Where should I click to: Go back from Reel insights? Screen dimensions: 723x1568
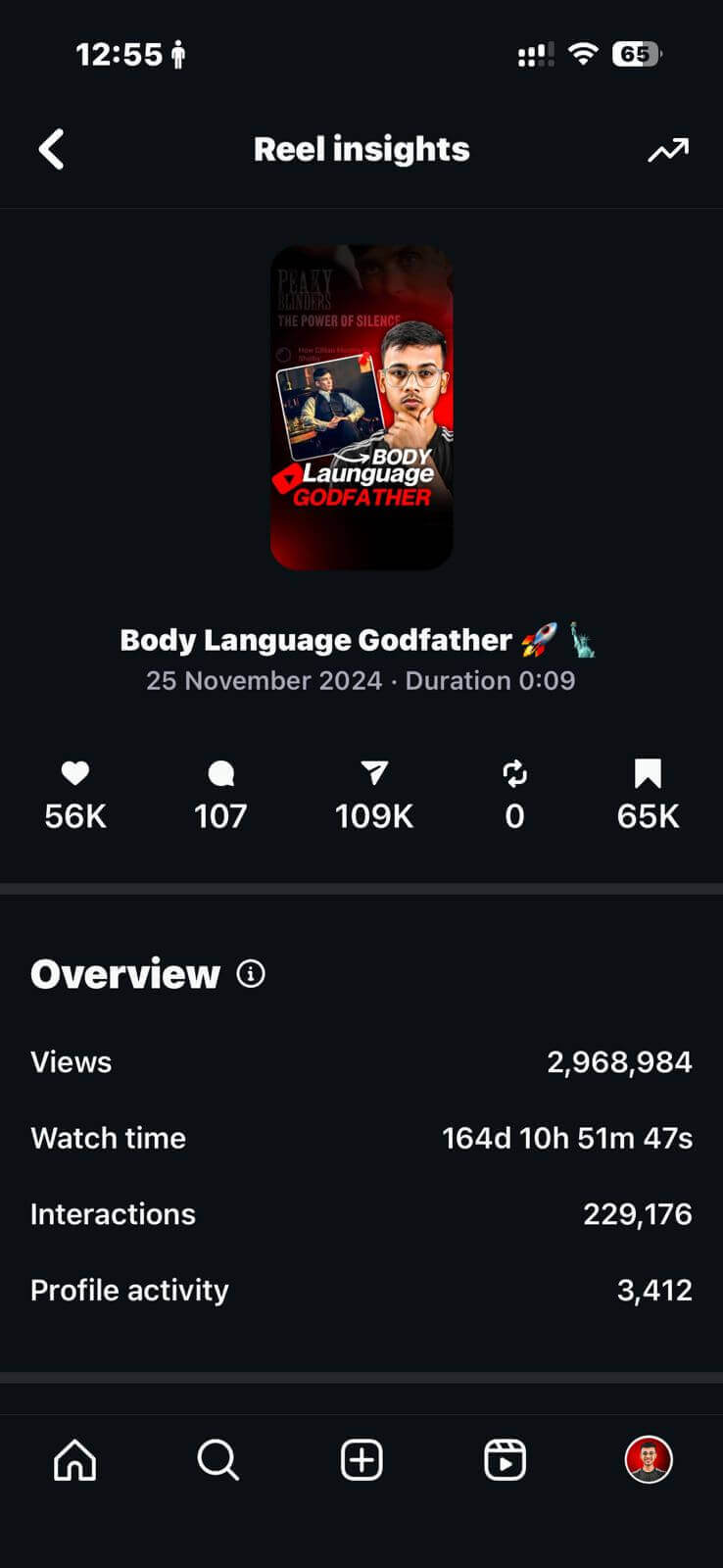[x=52, y=150]
